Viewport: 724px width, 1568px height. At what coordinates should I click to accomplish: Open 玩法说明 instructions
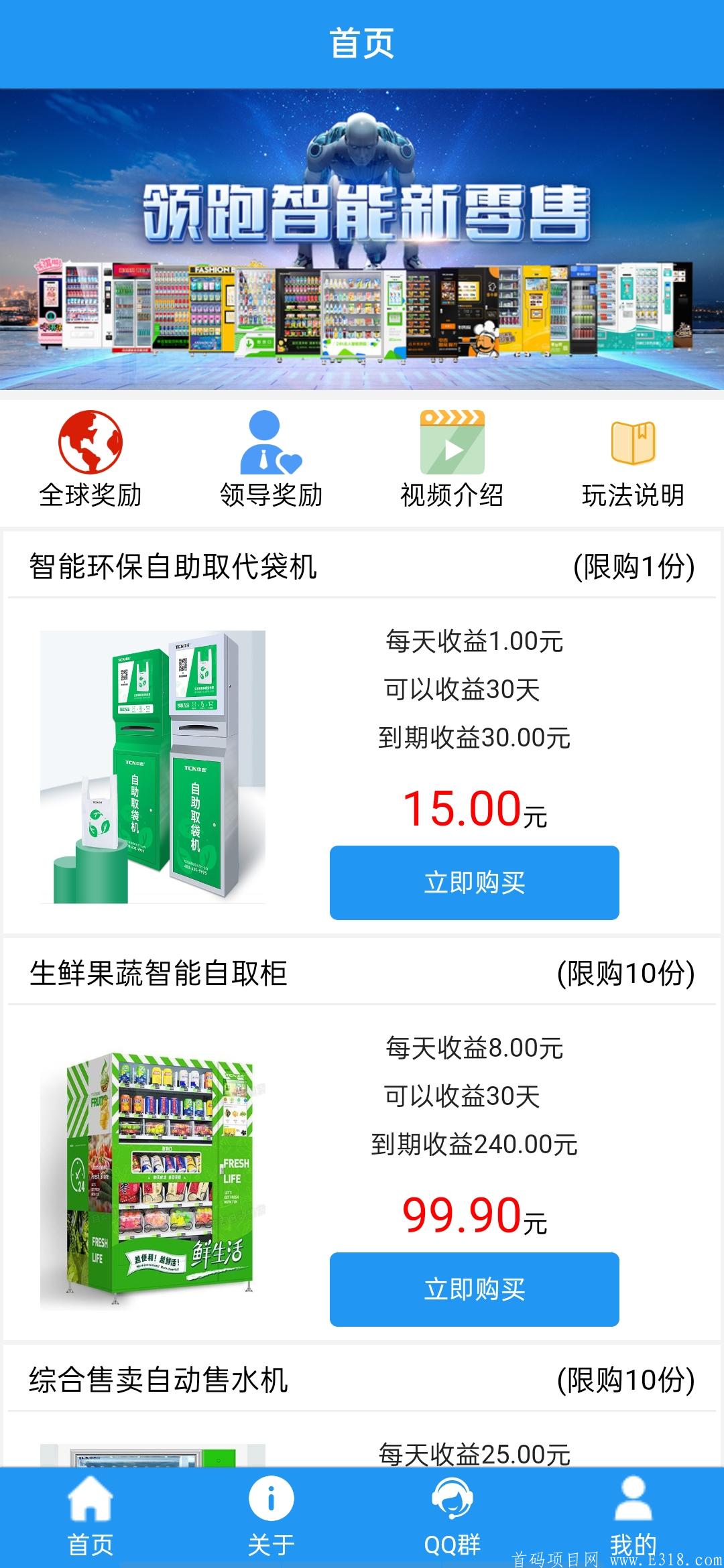pos(633,459)
